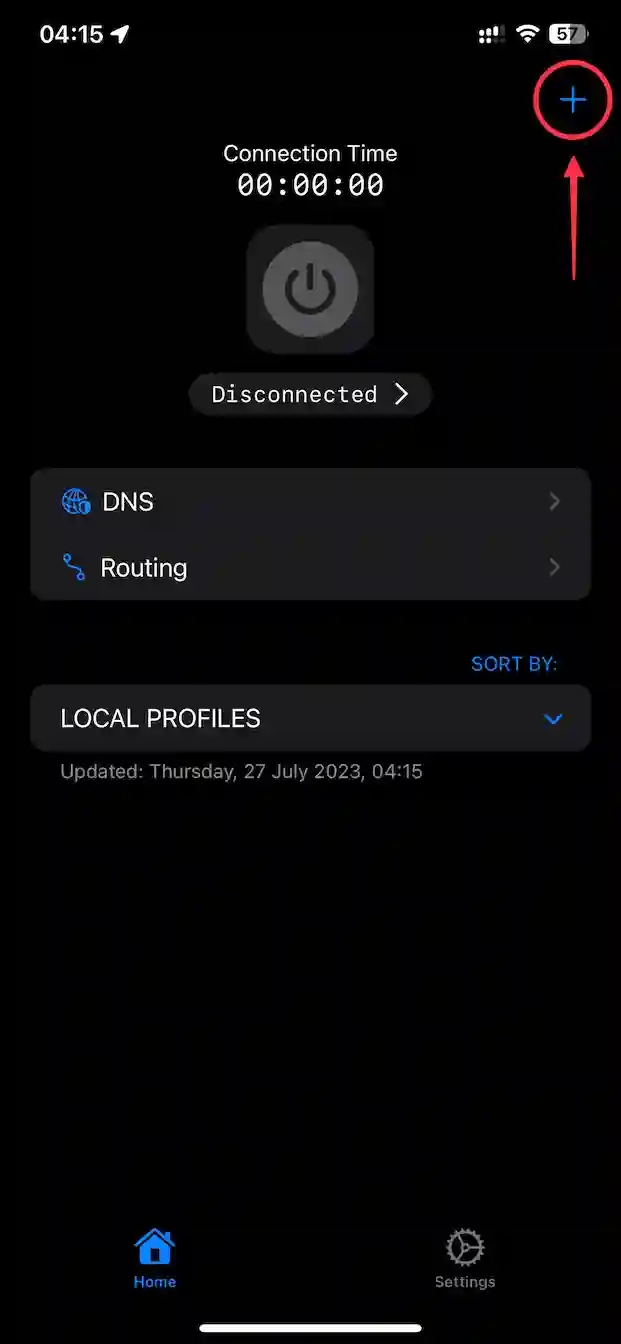
Task: Tap the SORT BY option
Action: pos(514,663)
